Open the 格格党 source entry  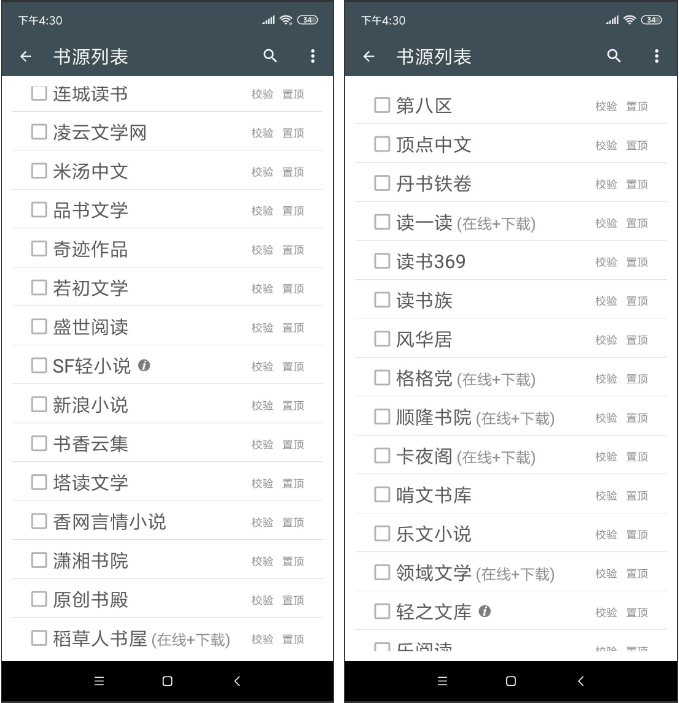click(x=424, y=378)
